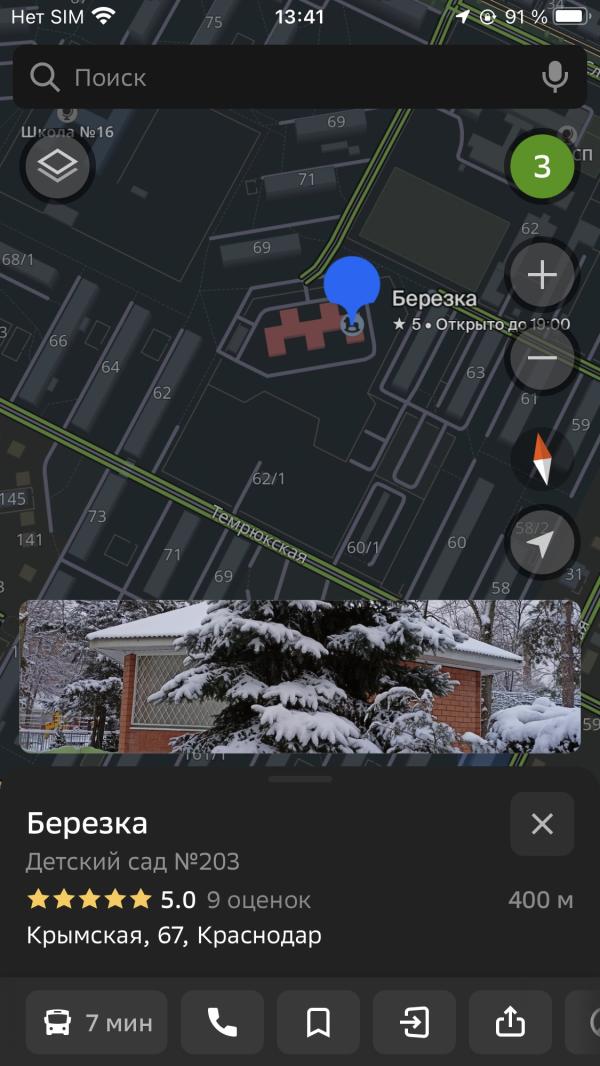Open the map layers selector
Screen dimensions: 600x1066
coord(58,167)
